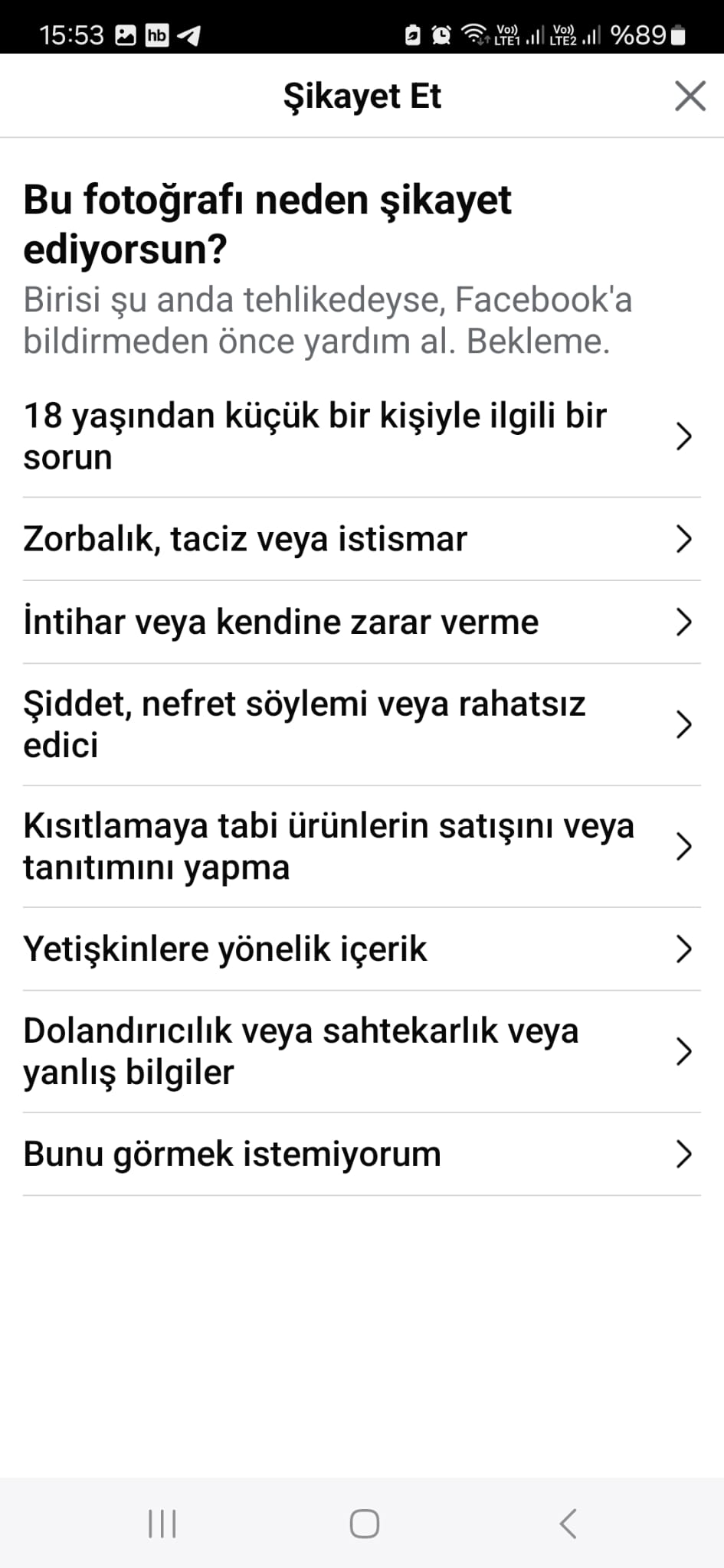This screenshot has width=724, height=1568.
Task: Tap the Home button in navigation bar
Action: click(x=363, y=1524)
